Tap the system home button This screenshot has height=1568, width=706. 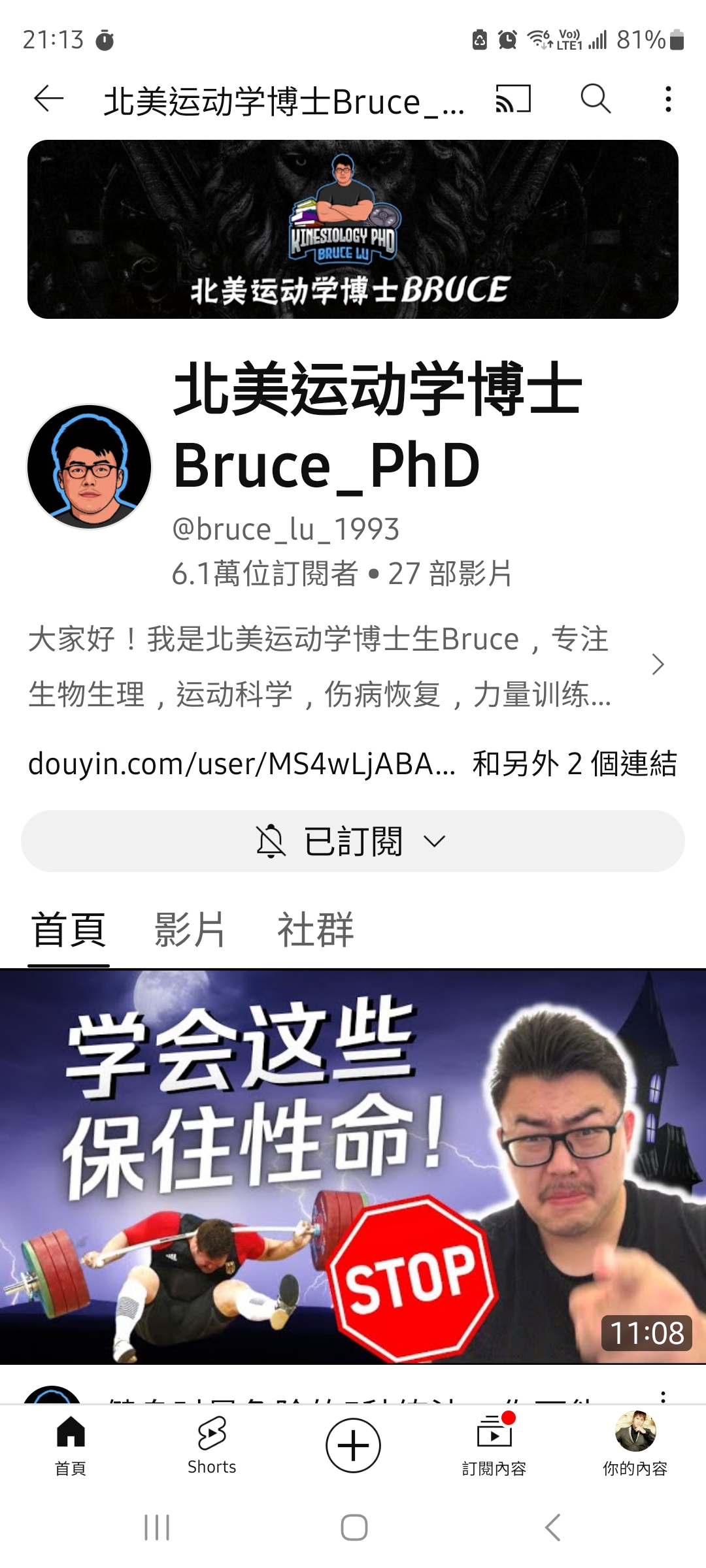[354, 1527]
